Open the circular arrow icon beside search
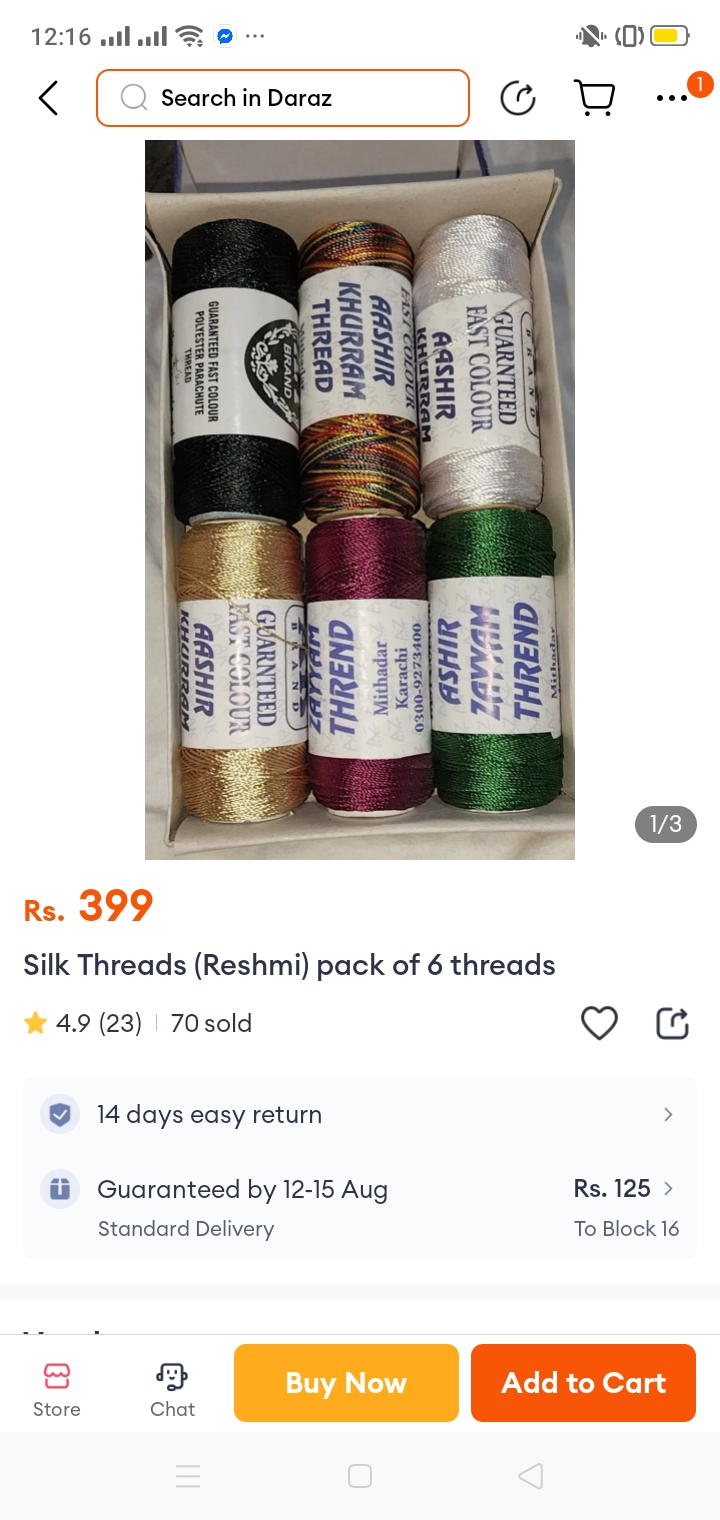Screen dimensions: 720x1520 coord(518,98)
